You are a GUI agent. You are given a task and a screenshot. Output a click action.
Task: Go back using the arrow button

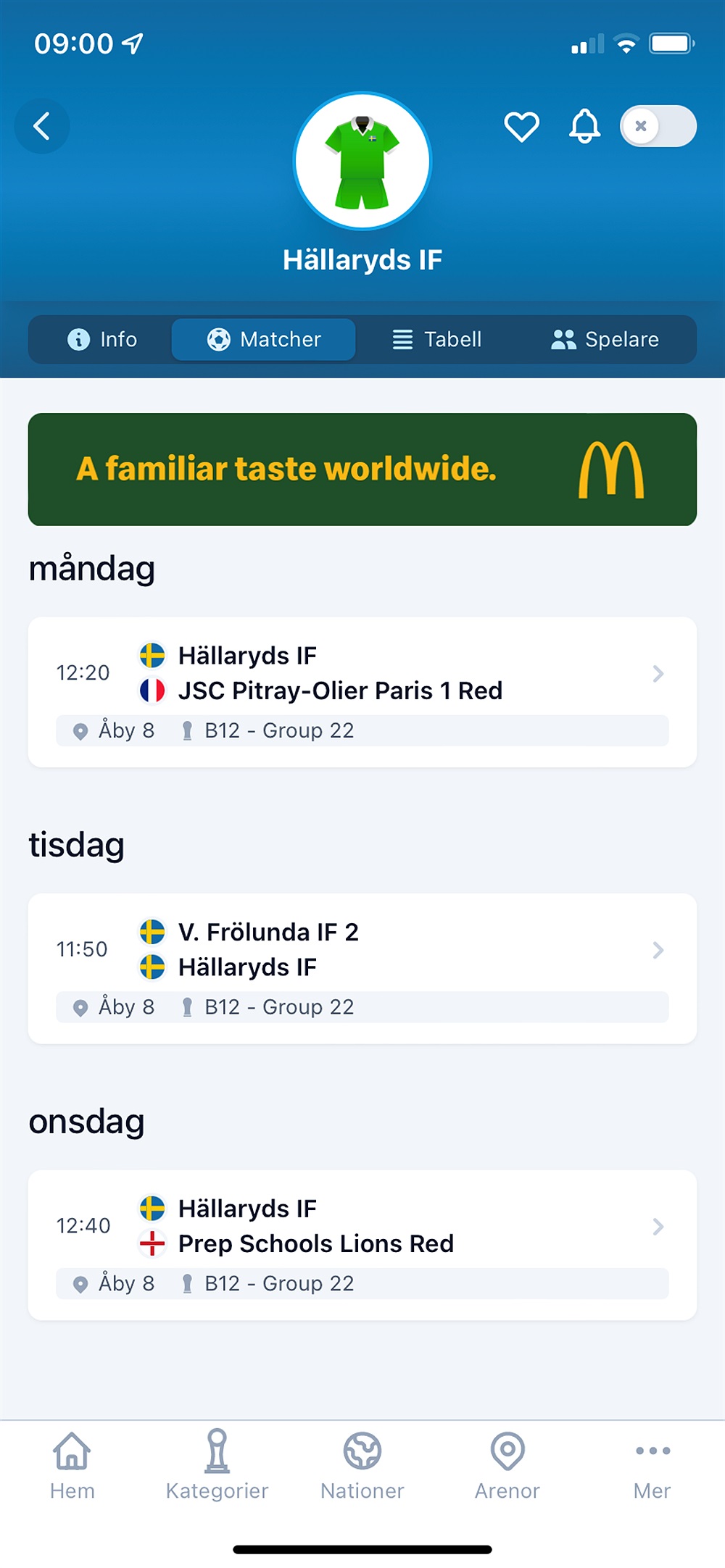coord(42,126)
